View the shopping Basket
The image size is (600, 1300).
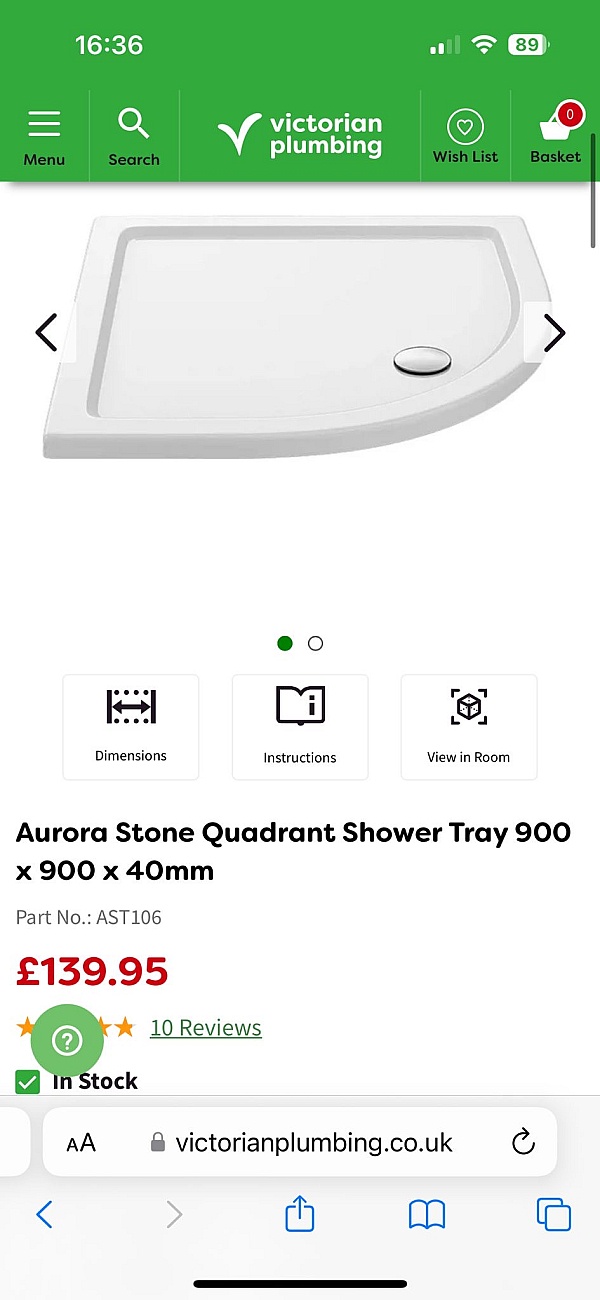(555, 136)
